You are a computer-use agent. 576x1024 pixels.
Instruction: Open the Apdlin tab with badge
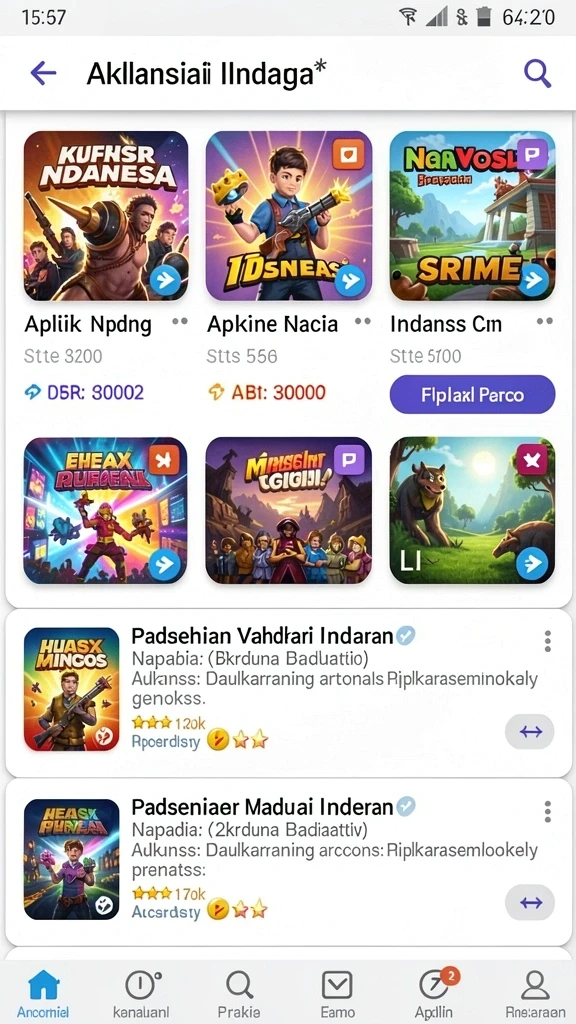click(x=434, y=994)
